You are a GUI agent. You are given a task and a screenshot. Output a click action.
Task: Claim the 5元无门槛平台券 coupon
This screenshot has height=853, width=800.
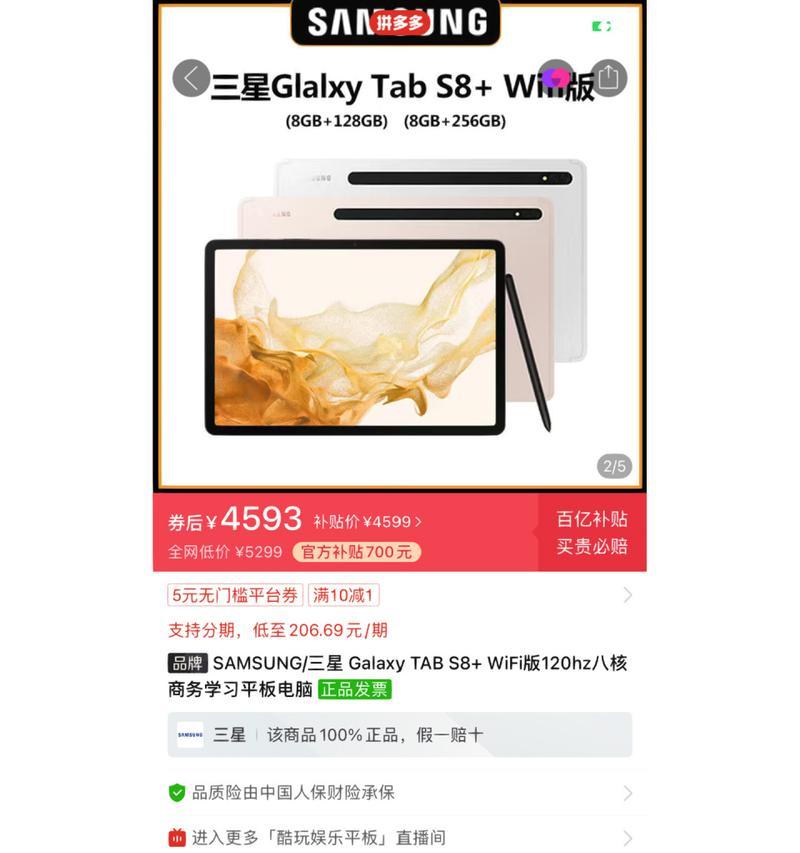tap(235, 595)
